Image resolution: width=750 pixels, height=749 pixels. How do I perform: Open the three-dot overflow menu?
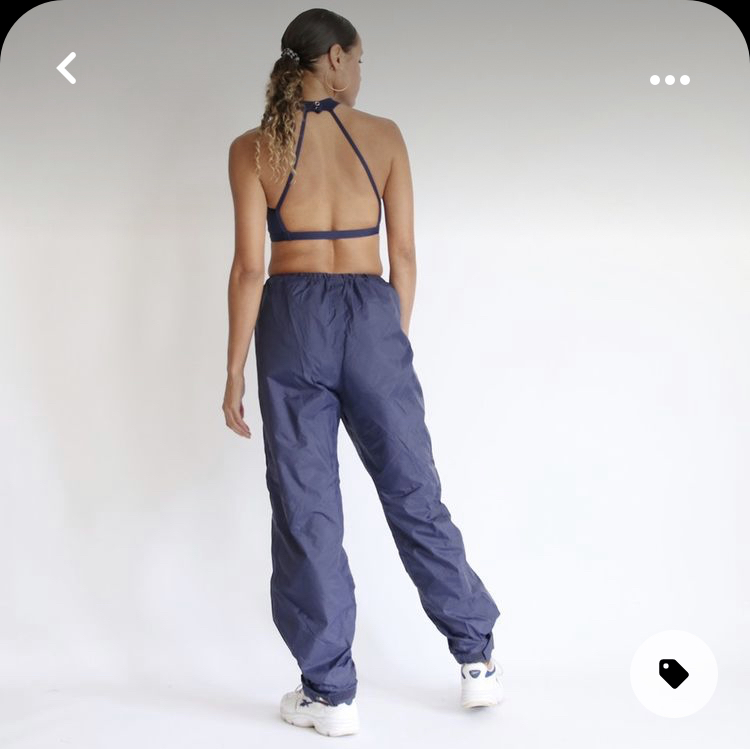(669, 80)
